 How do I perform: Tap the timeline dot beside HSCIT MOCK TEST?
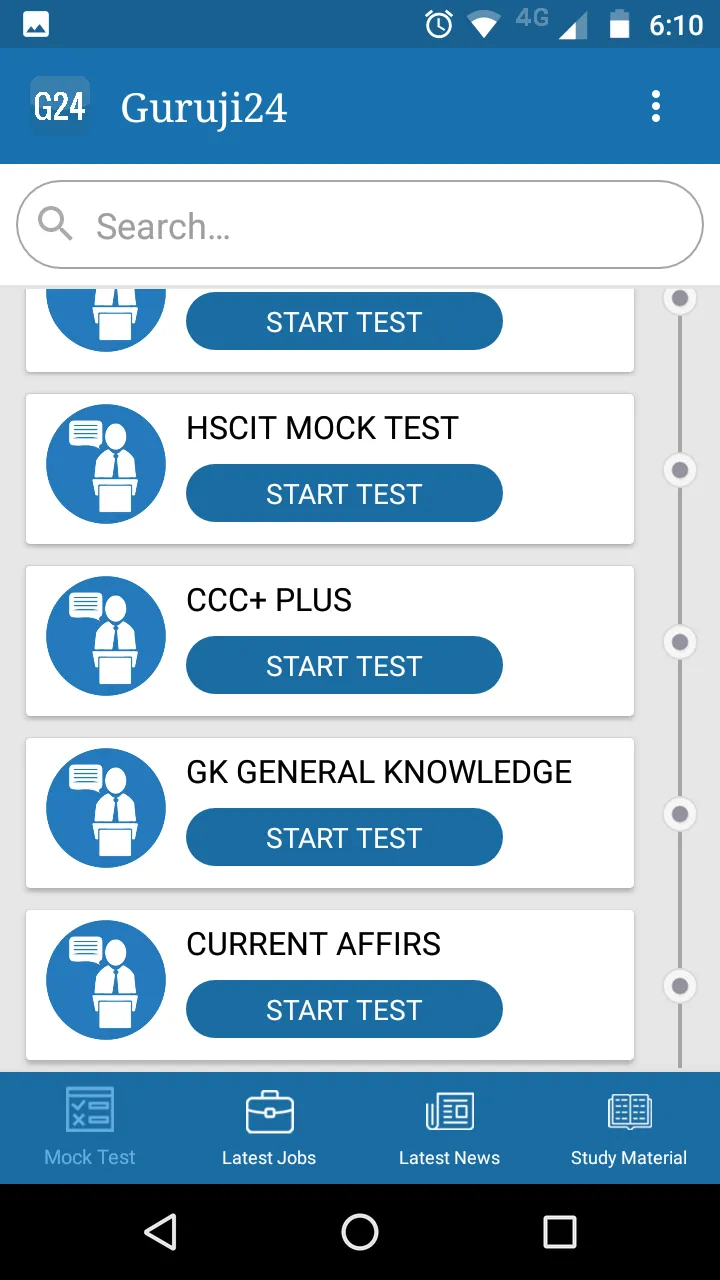pos(679,470)
